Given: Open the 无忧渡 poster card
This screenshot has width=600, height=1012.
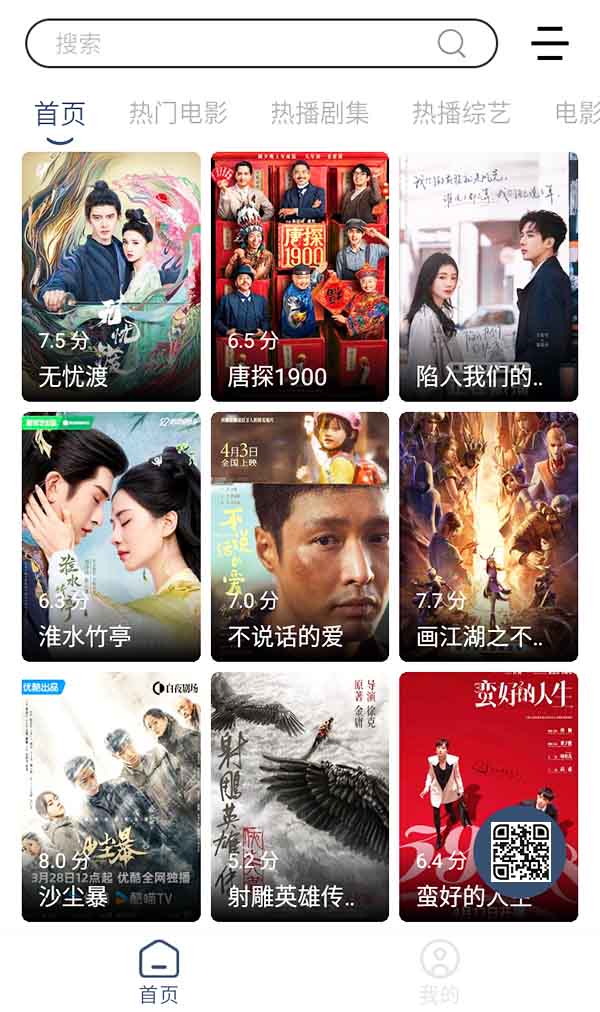Looking at the screenshot, I should click(x=111, y=276).
